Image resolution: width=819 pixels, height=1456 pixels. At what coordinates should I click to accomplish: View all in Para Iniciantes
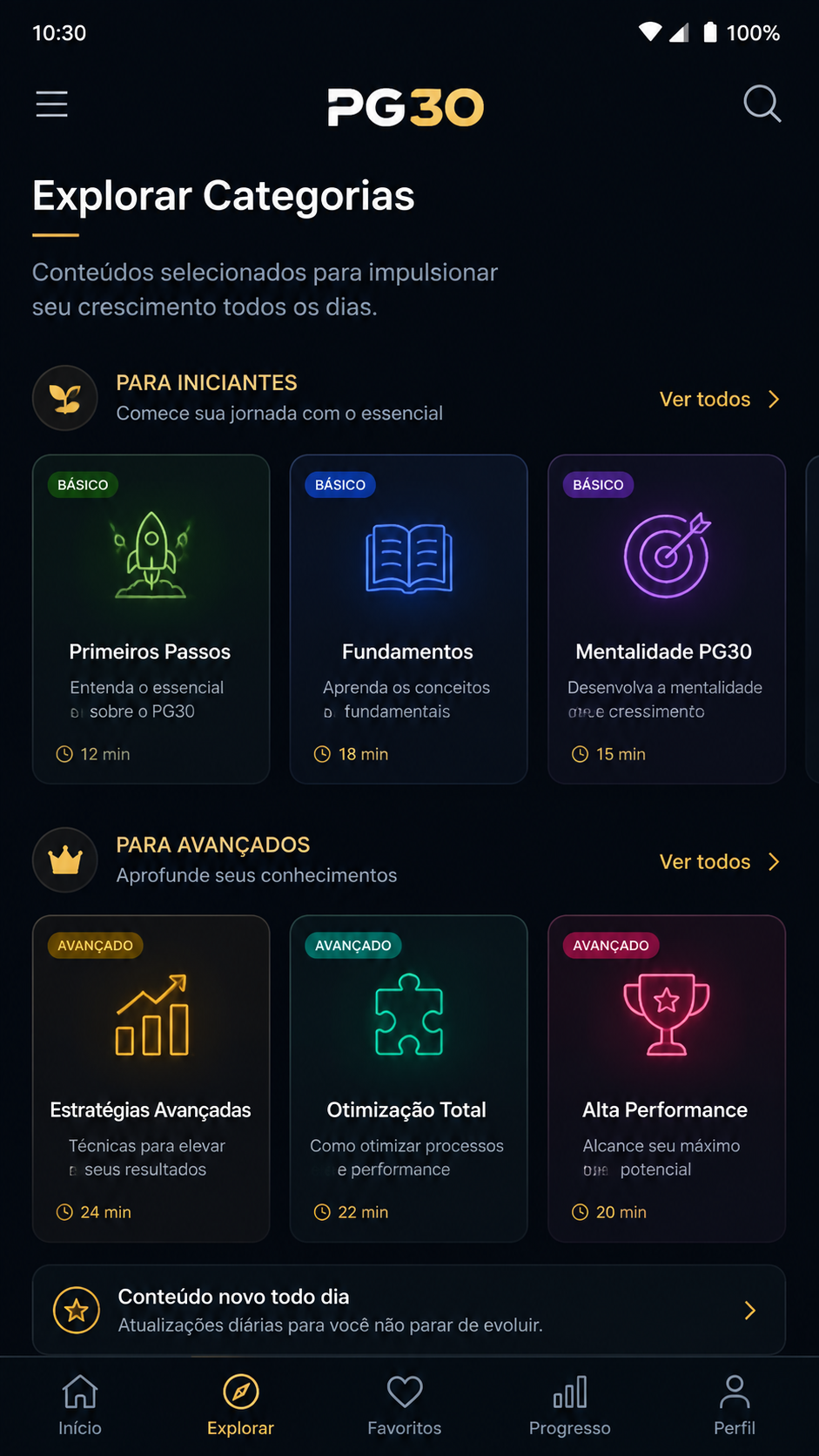(x=720, y=399)
